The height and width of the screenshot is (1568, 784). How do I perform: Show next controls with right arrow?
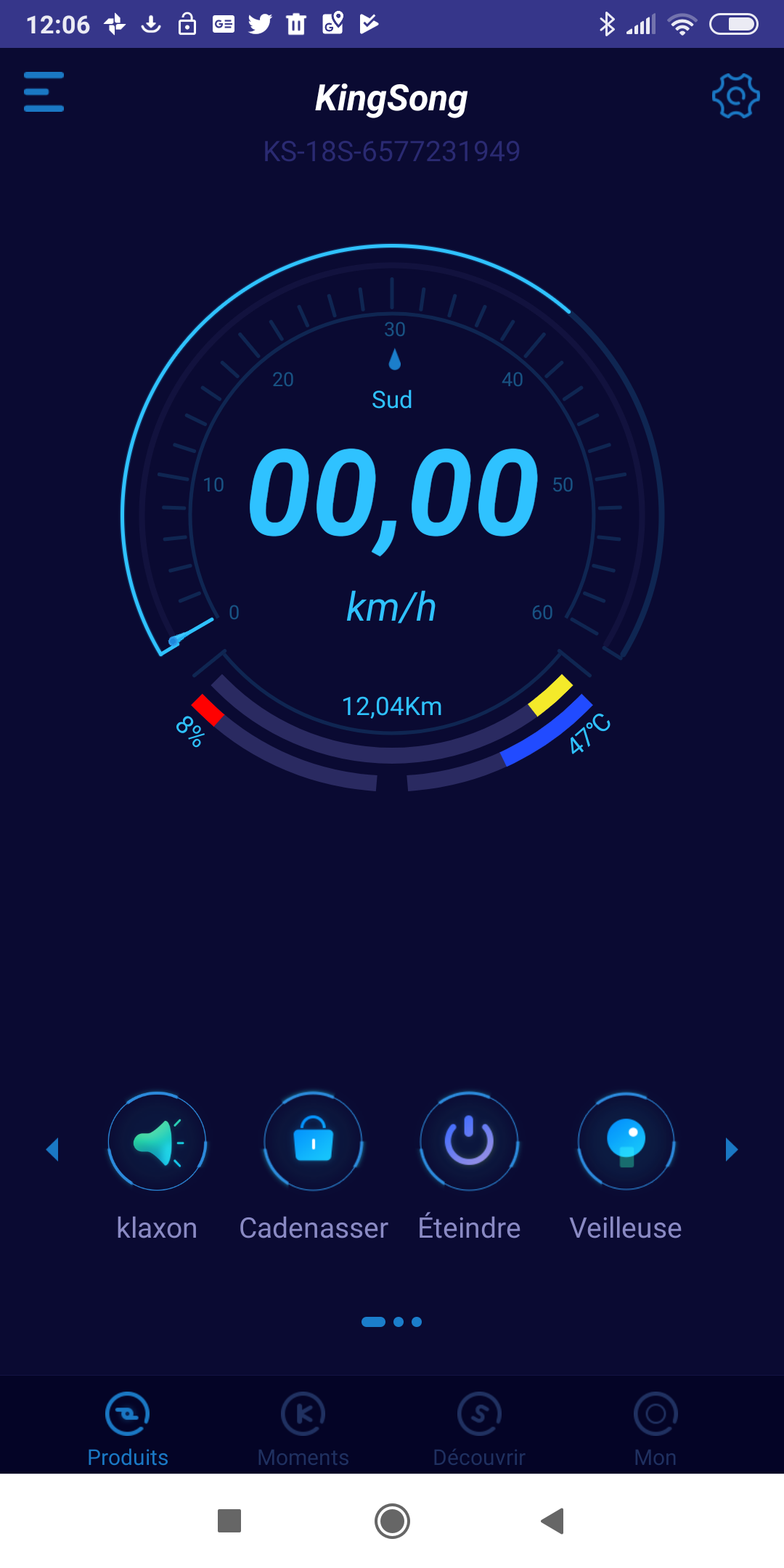point(732,1149)
